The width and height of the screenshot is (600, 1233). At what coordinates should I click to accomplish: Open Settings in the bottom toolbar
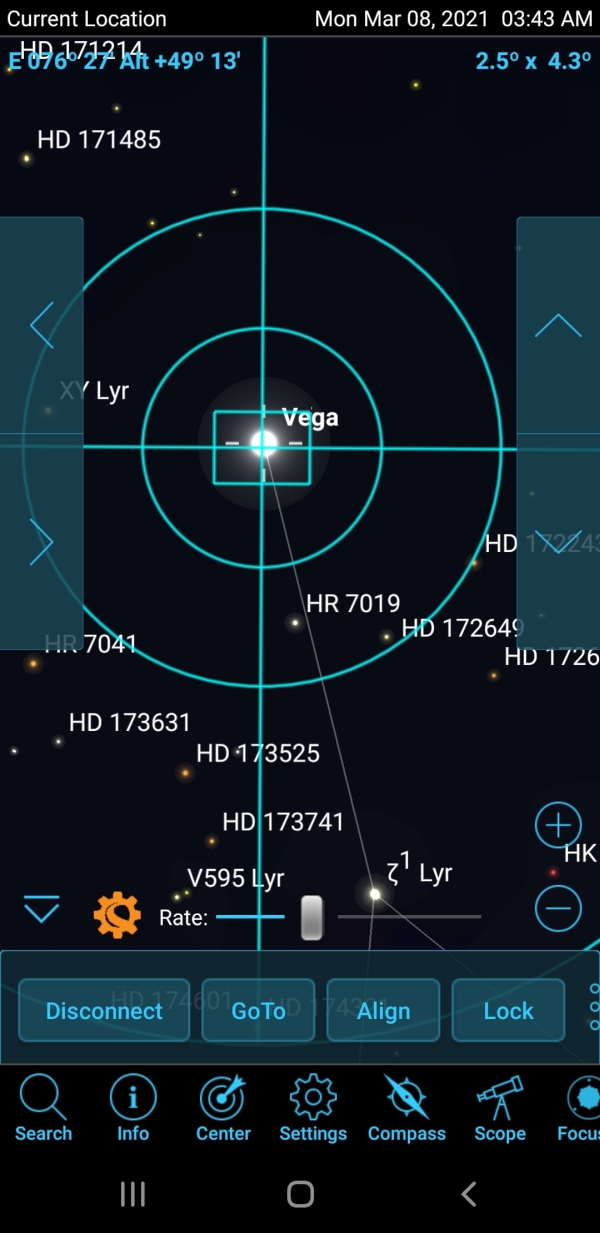[x=313, y=1108]
